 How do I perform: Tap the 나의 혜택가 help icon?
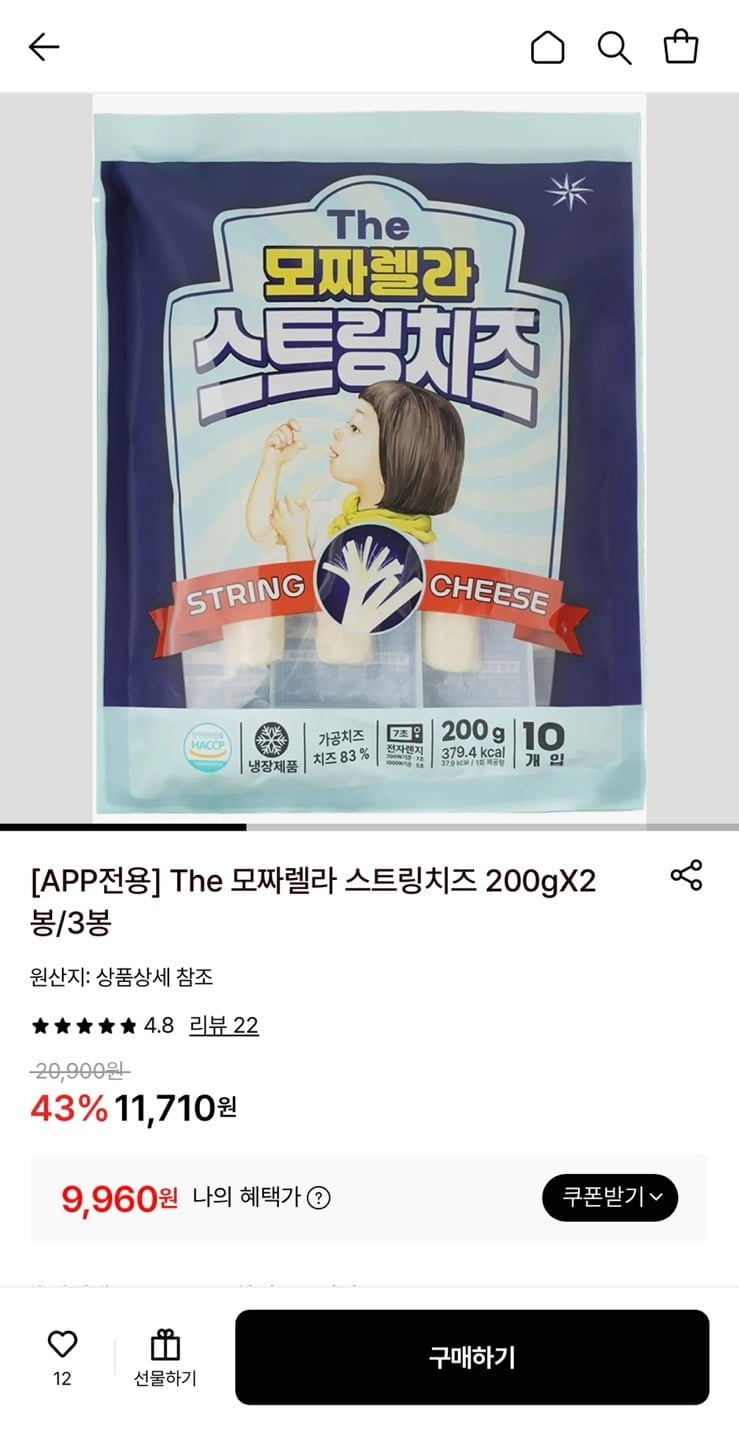[318, 1198]
